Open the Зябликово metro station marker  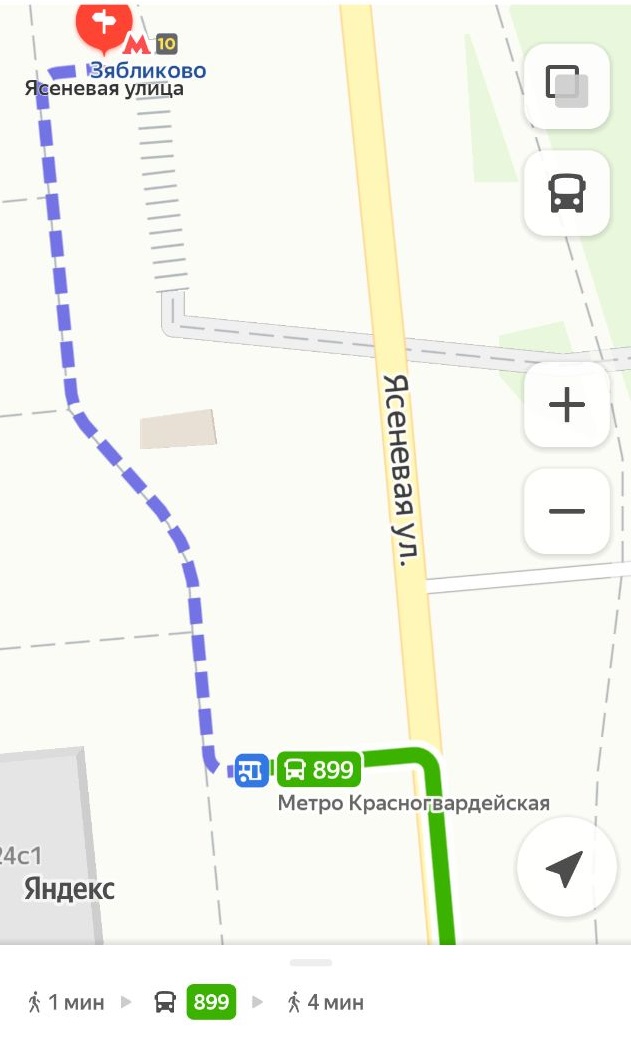click(x=137, y=45)
